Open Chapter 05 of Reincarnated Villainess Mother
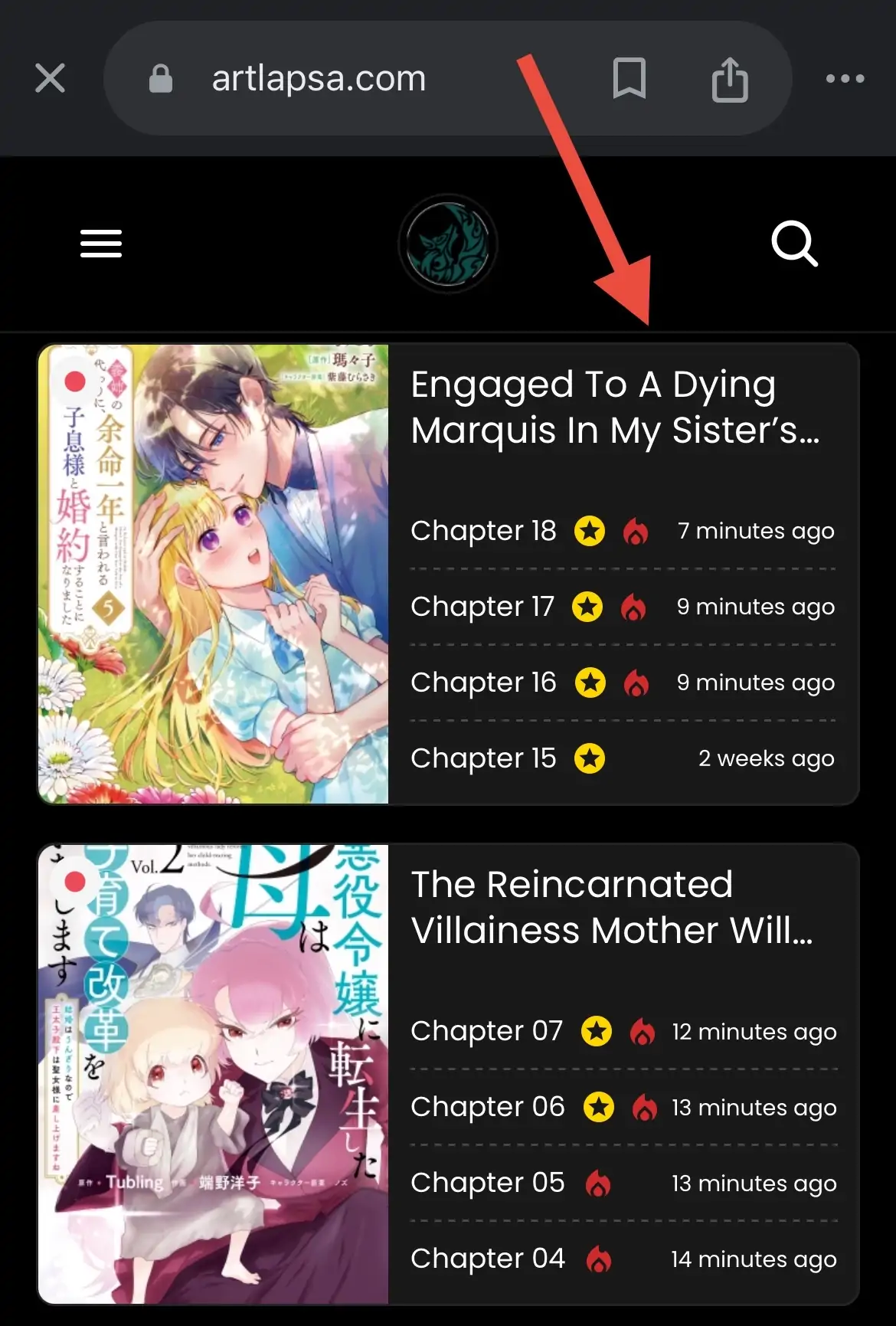 [x=487, y=1183]
